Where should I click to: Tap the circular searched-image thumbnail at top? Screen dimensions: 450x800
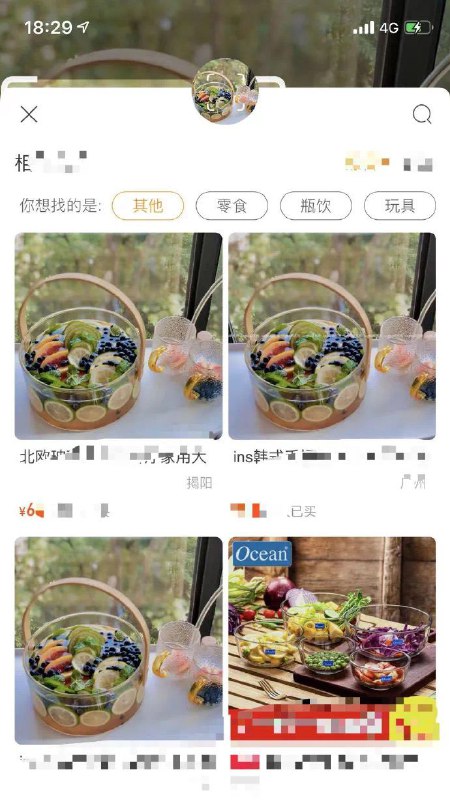coord(225,91)
